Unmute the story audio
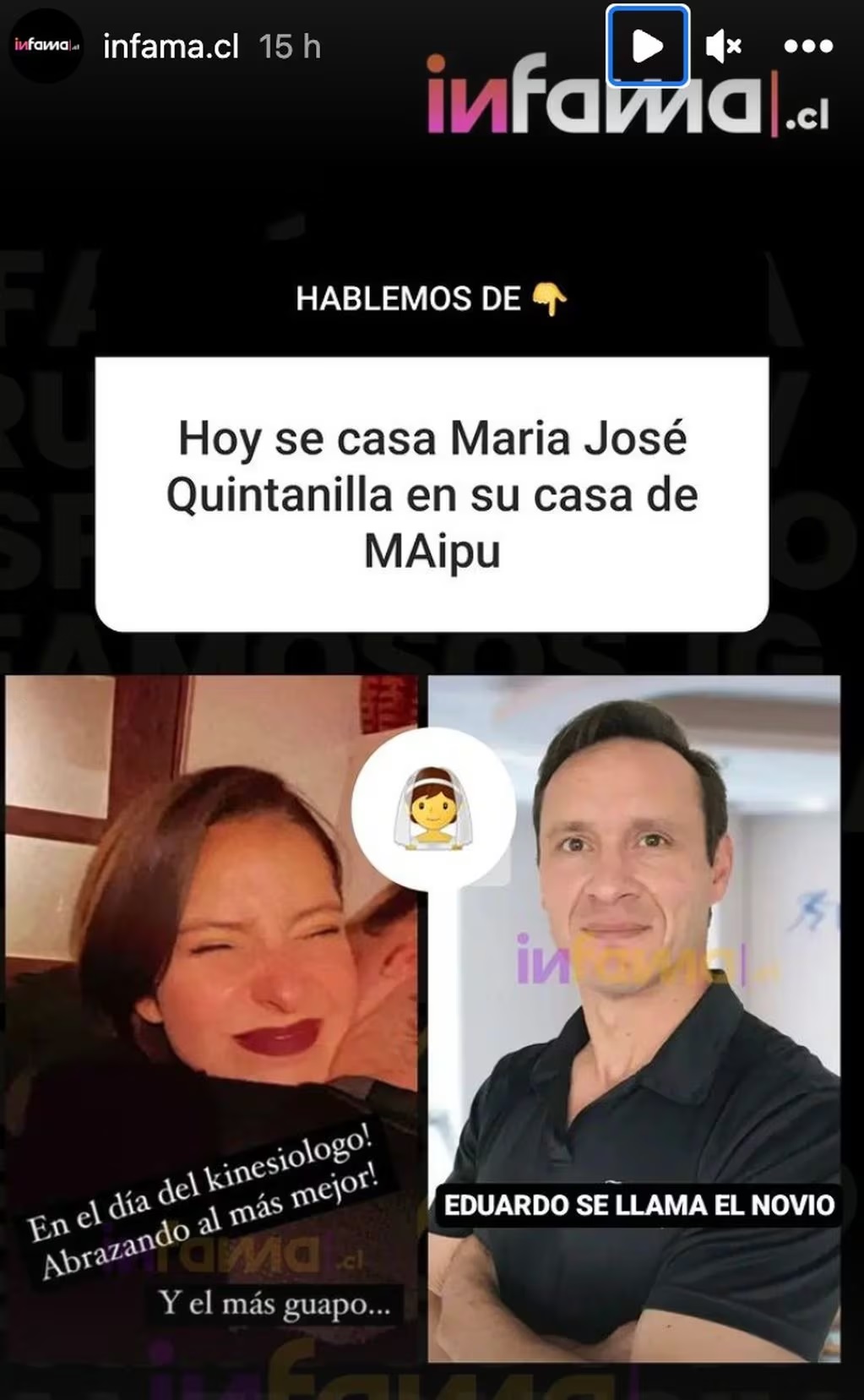This screenshot has height=1400, width=864. tap(723, 46)
